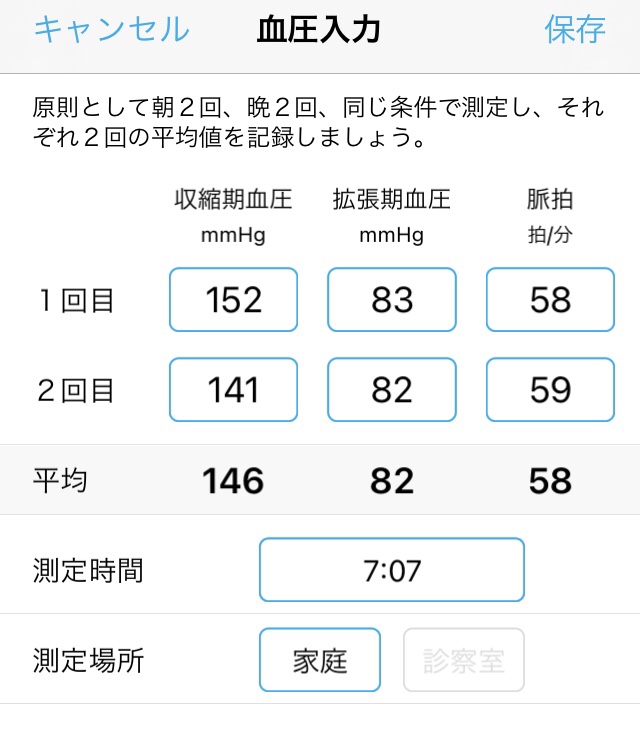
Task: Edit 1回目 pulse field showing 58
Action: 550,300
